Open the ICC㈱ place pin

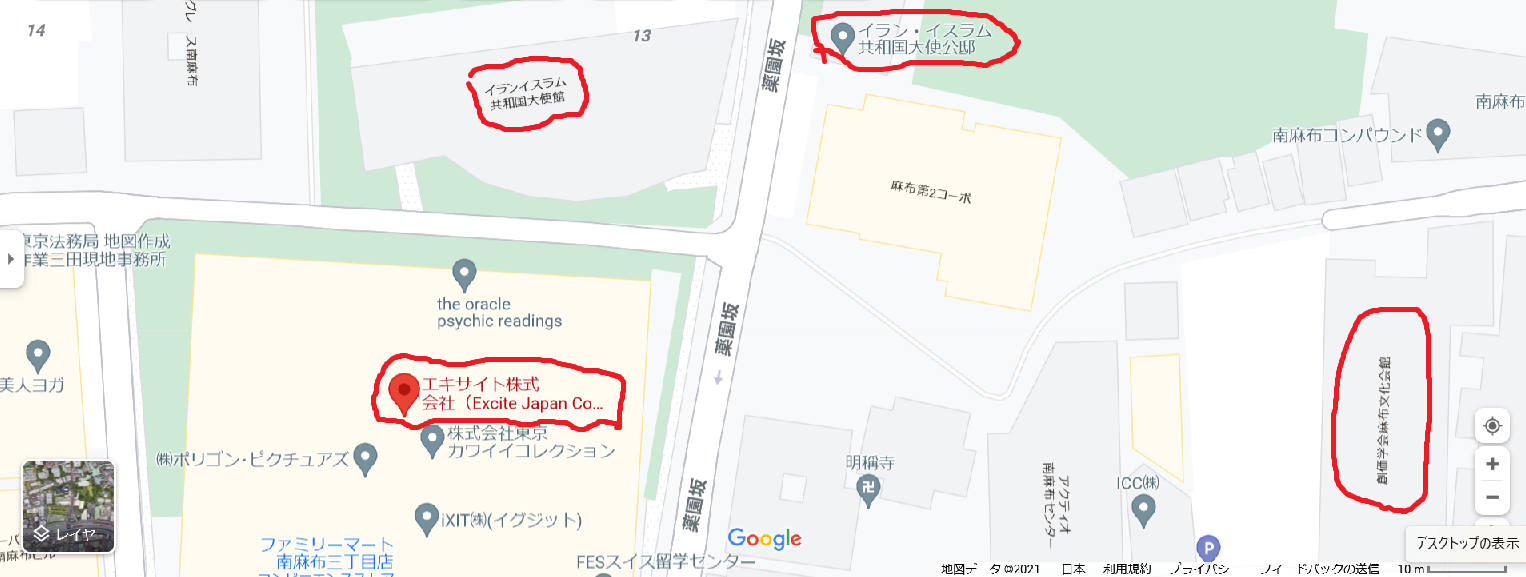pos(1144,510)
